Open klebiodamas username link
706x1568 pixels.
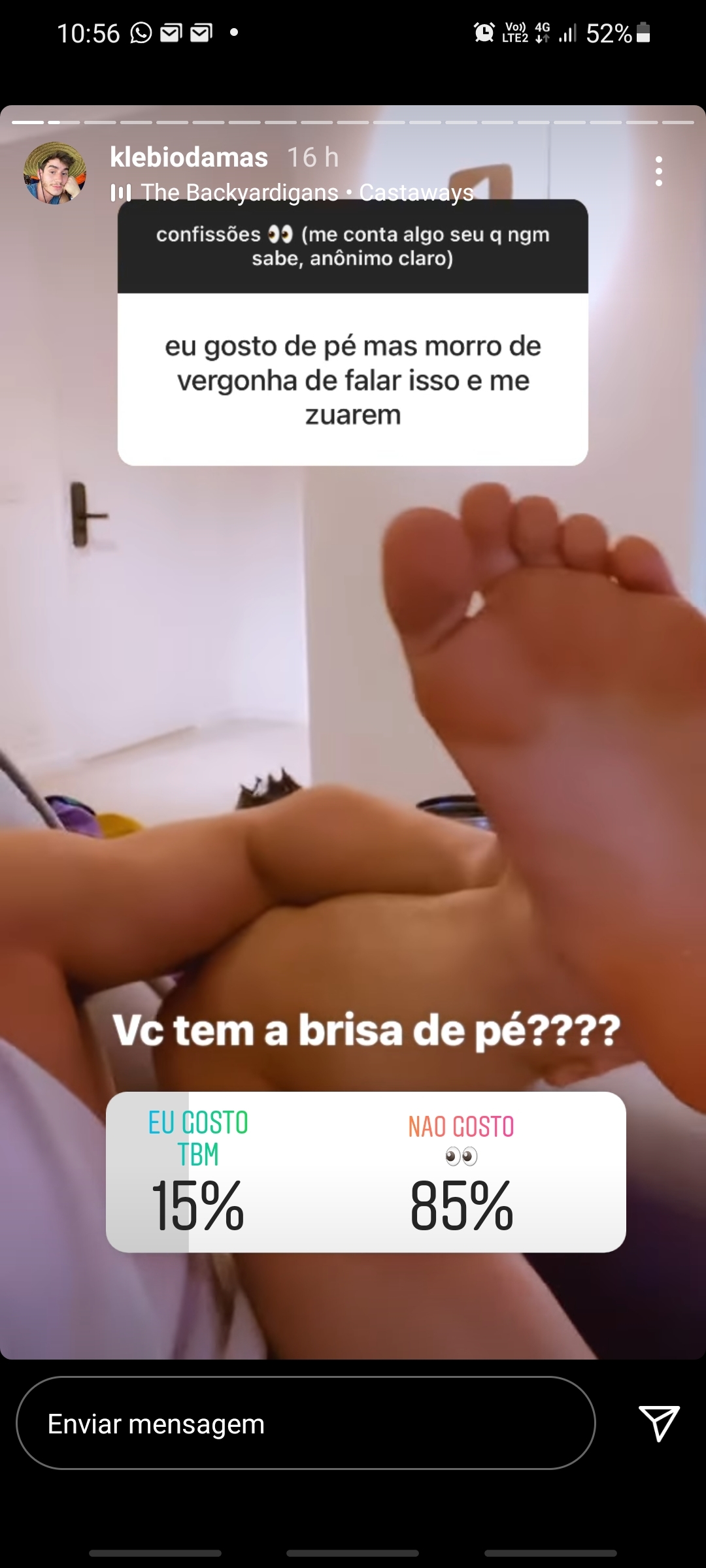click(189, 157)
